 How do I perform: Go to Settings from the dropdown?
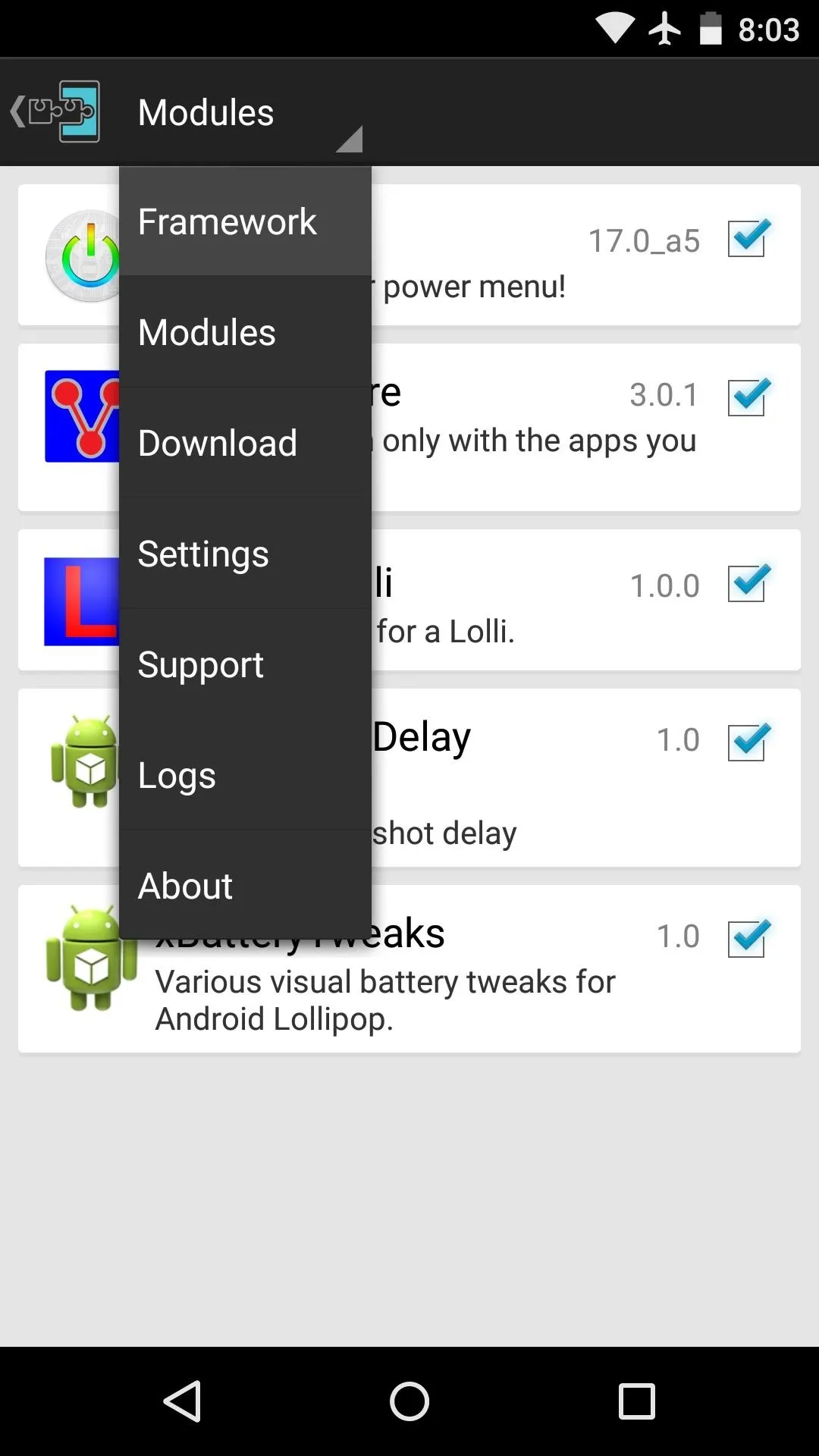click(245, 554)
